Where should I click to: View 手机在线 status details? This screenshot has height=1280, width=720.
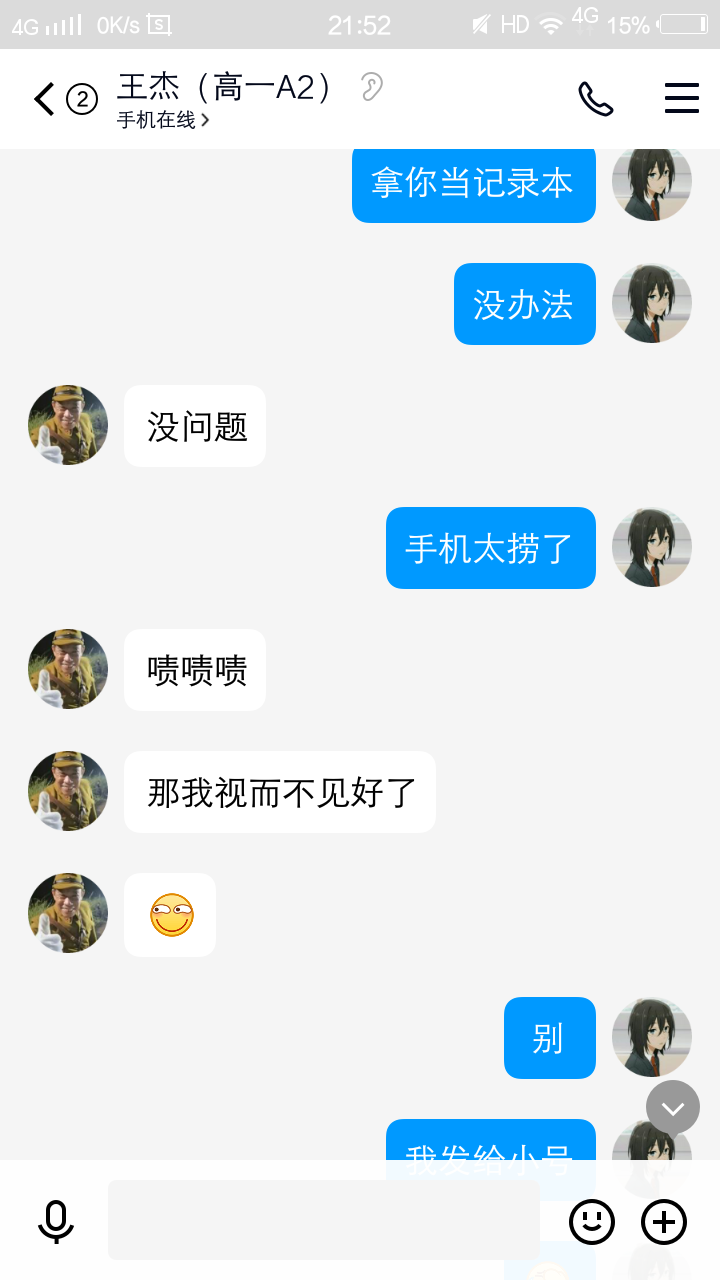tap(163, 121)
